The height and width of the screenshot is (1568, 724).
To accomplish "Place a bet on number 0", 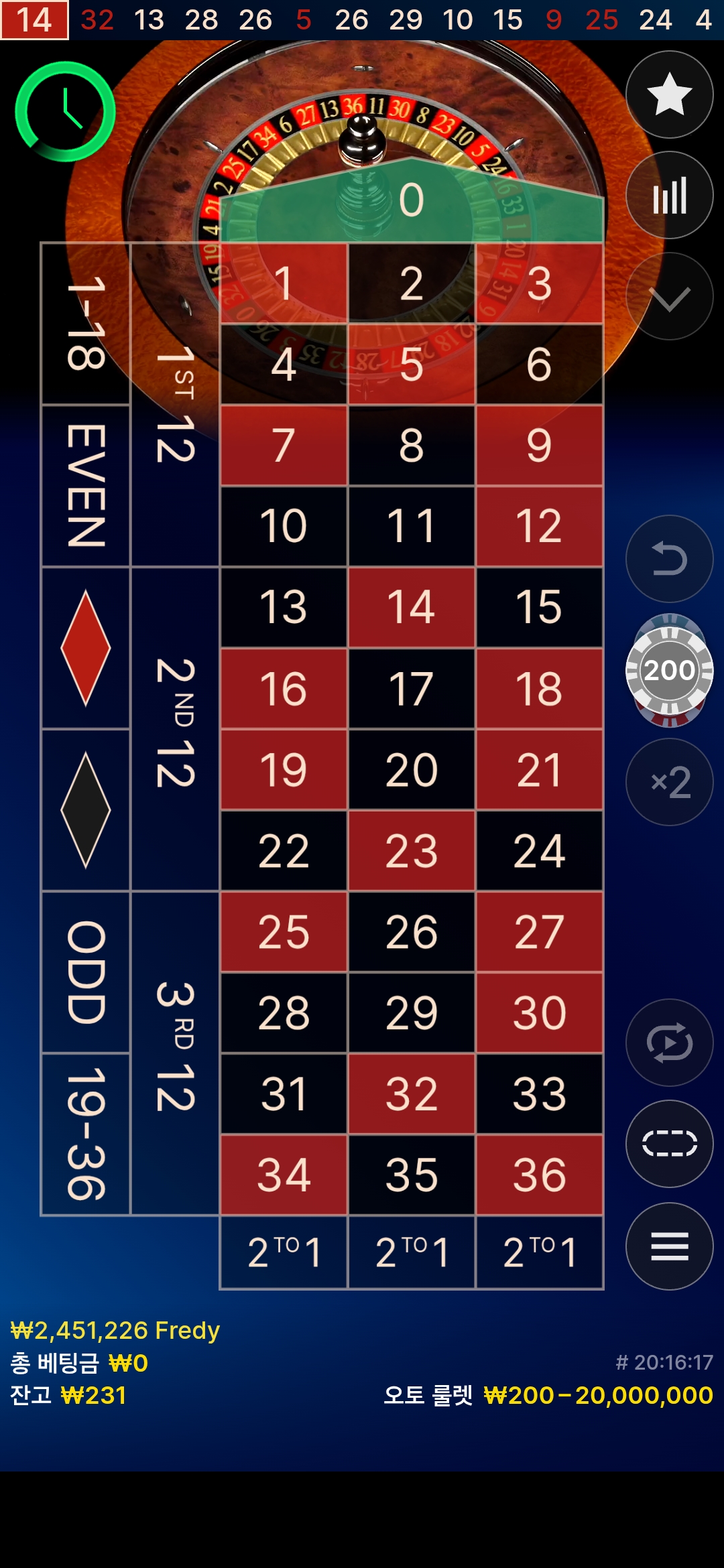I will [x=412, y=201].
